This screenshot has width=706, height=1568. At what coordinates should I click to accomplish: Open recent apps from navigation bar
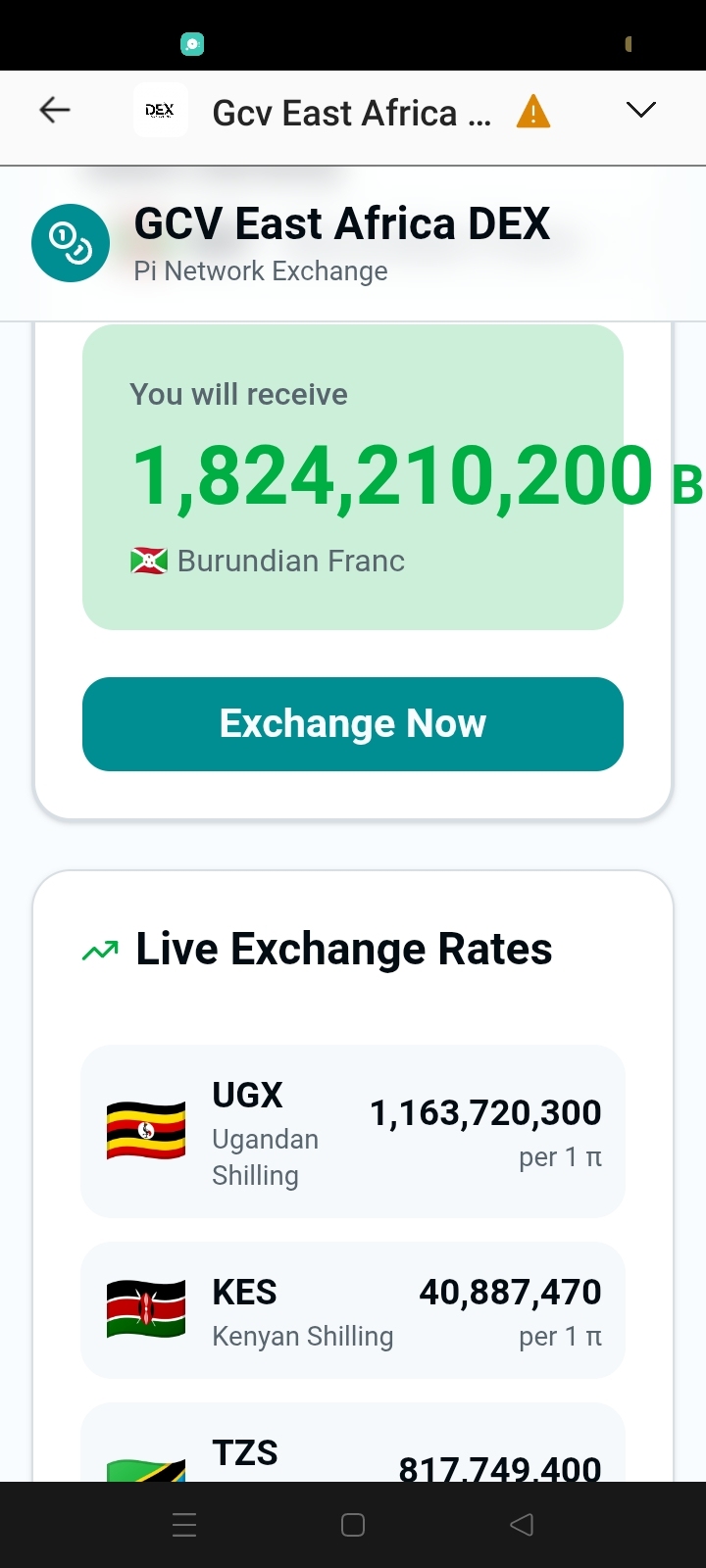tap(184, 1525)
